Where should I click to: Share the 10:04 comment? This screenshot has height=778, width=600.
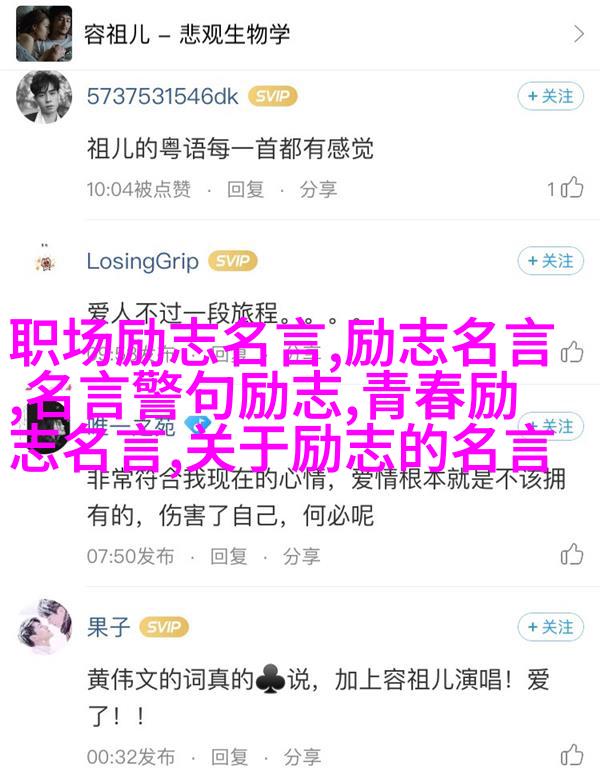(x=318, y=189)
